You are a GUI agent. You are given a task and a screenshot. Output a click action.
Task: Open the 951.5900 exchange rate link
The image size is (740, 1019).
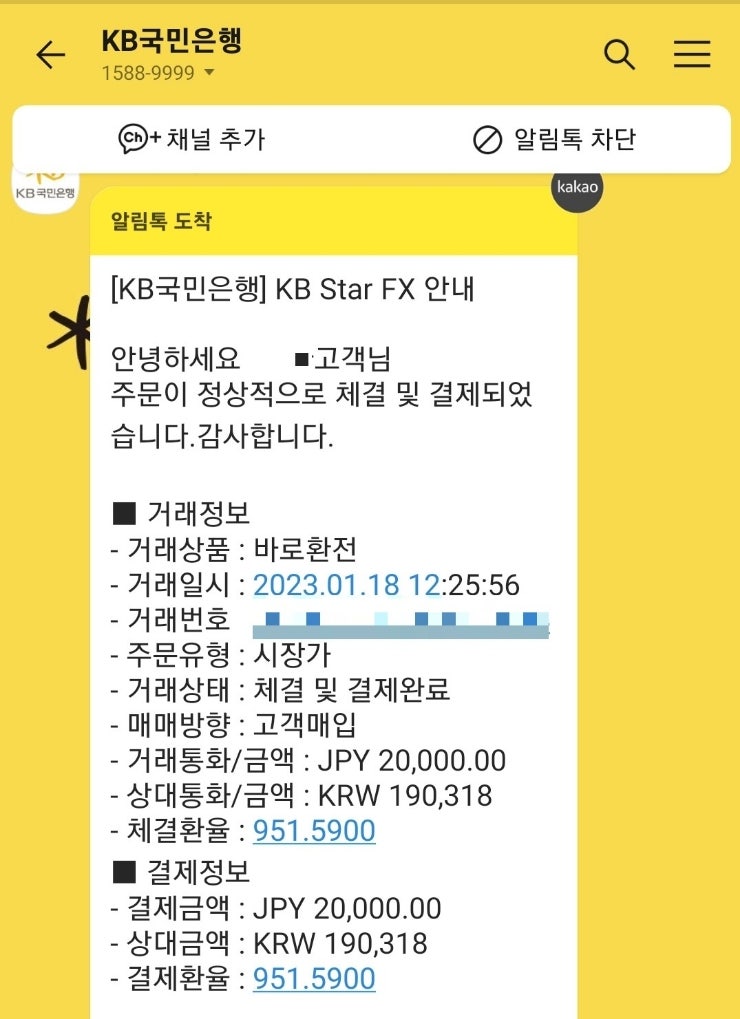click(316, 831)
